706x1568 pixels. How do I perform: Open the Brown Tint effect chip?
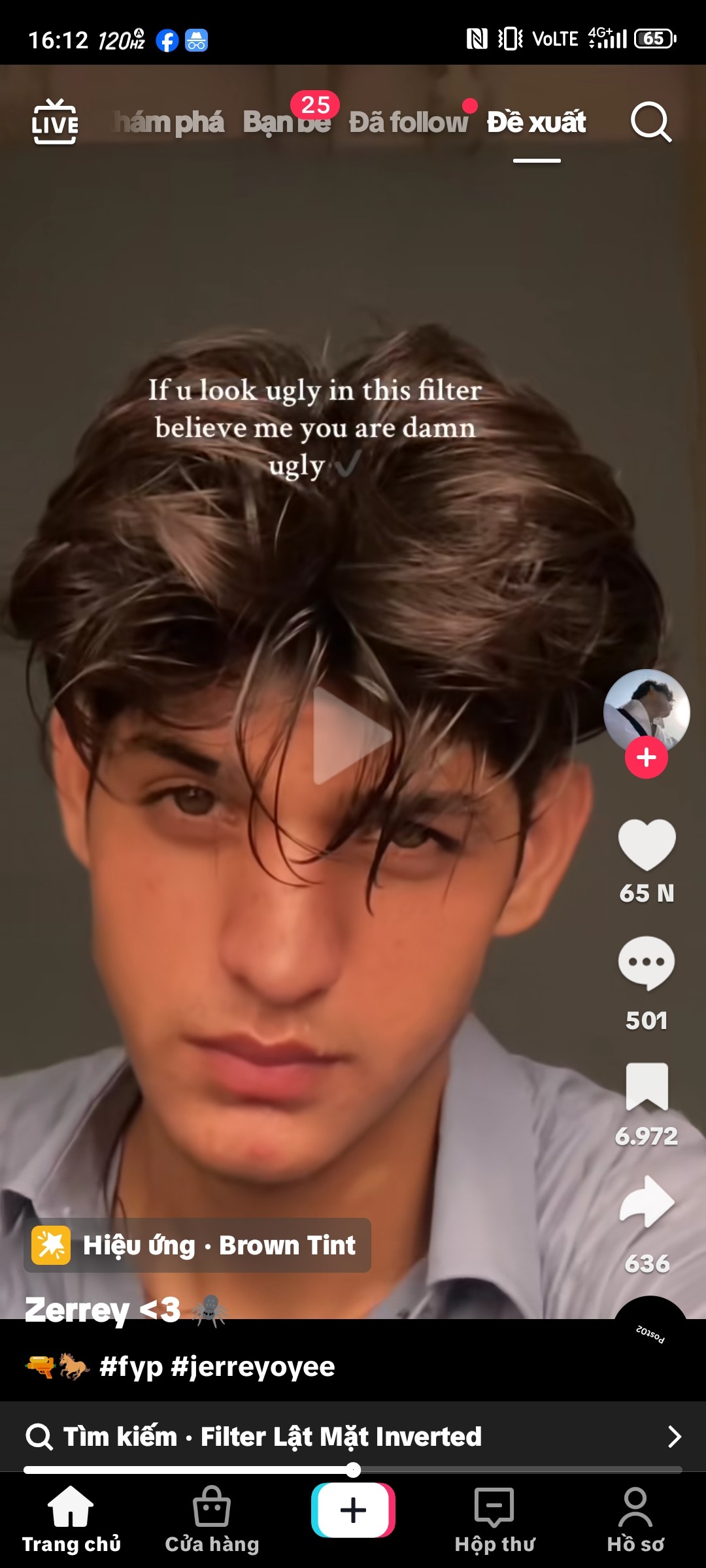(x=197, y=1245)
